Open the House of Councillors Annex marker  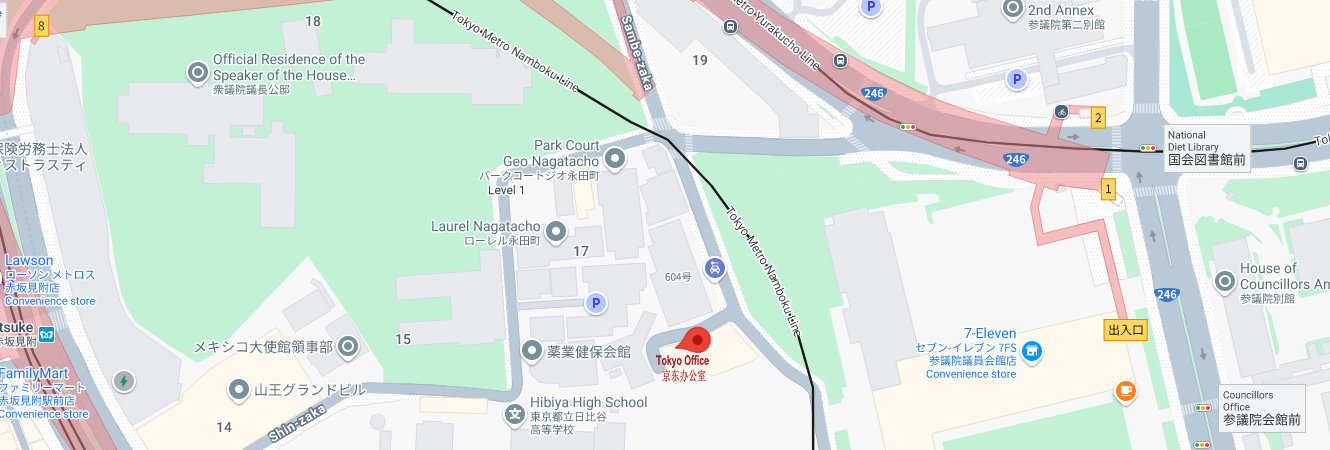[x=1225, y=281]
